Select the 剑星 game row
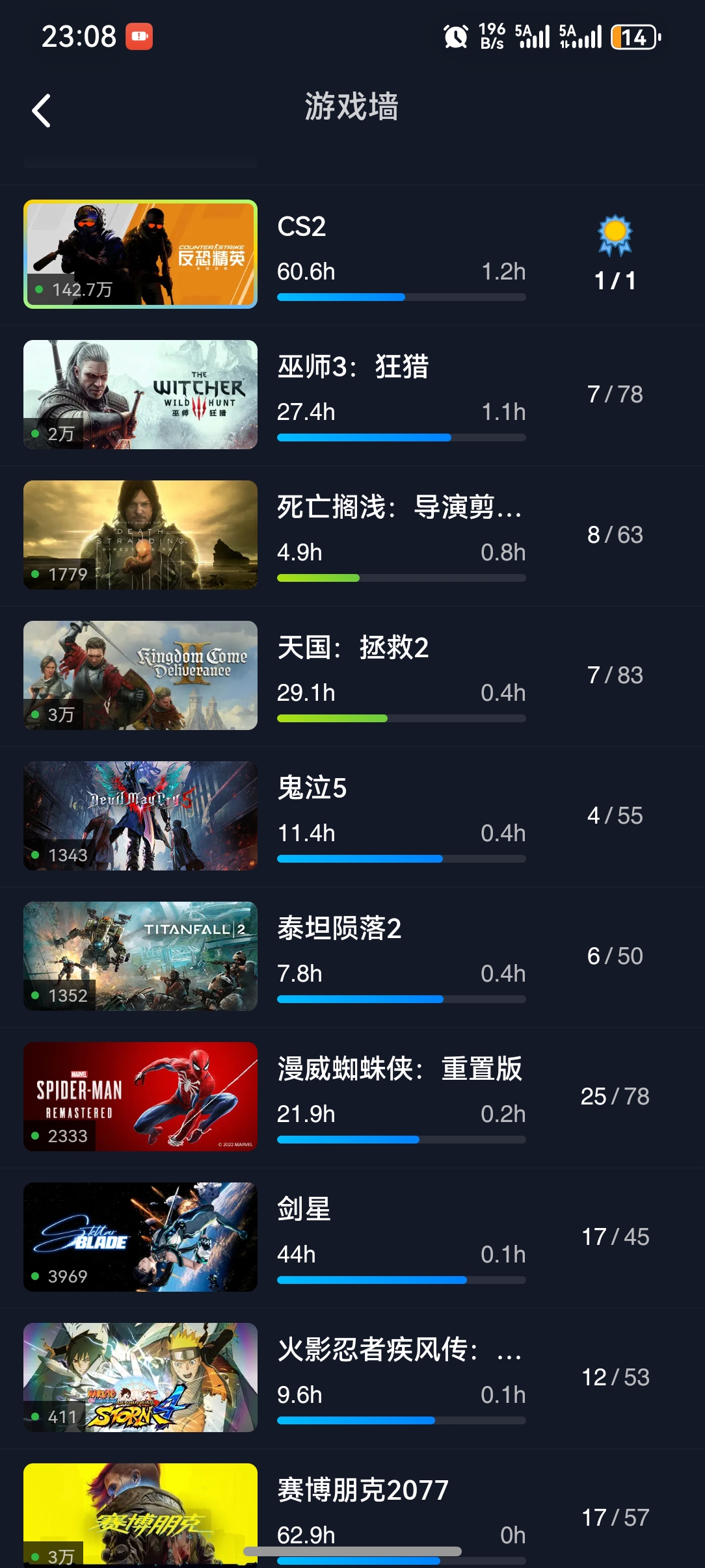This screenshot has height=1568, width=705. point(351,1237)
